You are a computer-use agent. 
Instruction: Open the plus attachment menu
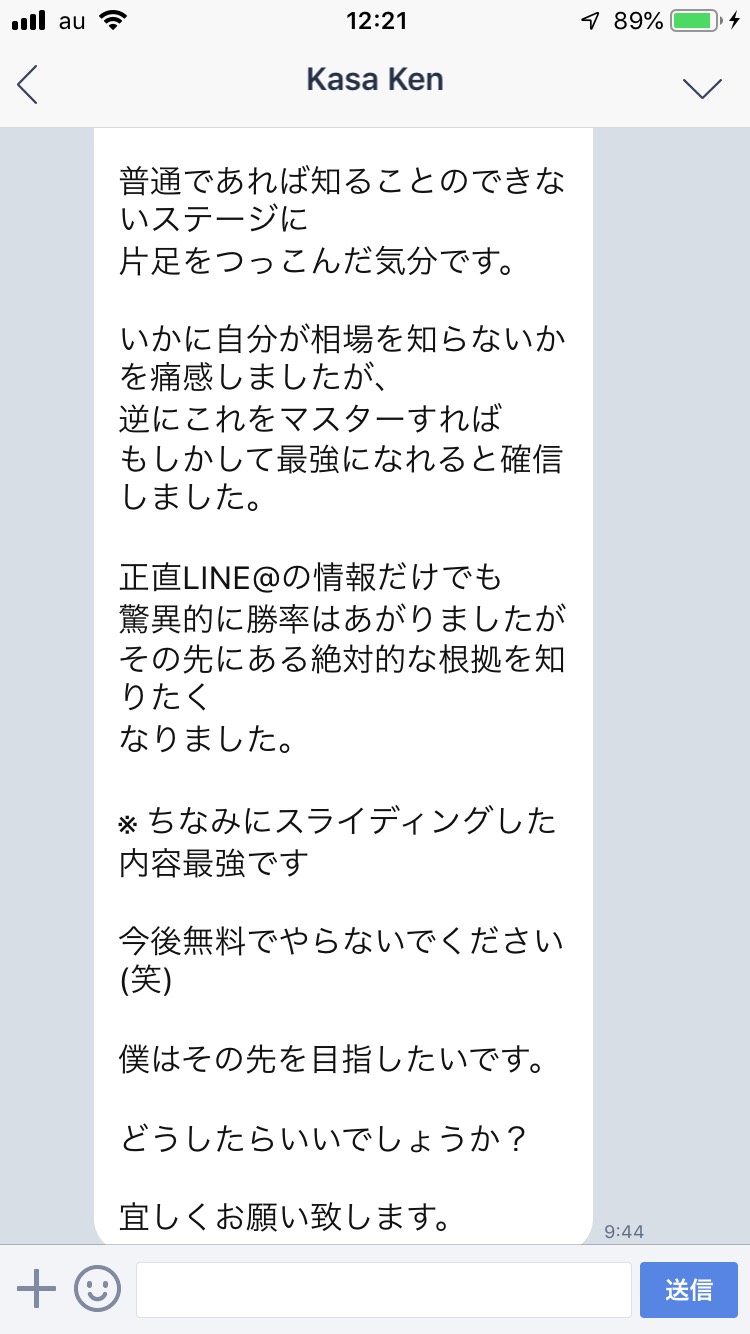point(37,1289)
